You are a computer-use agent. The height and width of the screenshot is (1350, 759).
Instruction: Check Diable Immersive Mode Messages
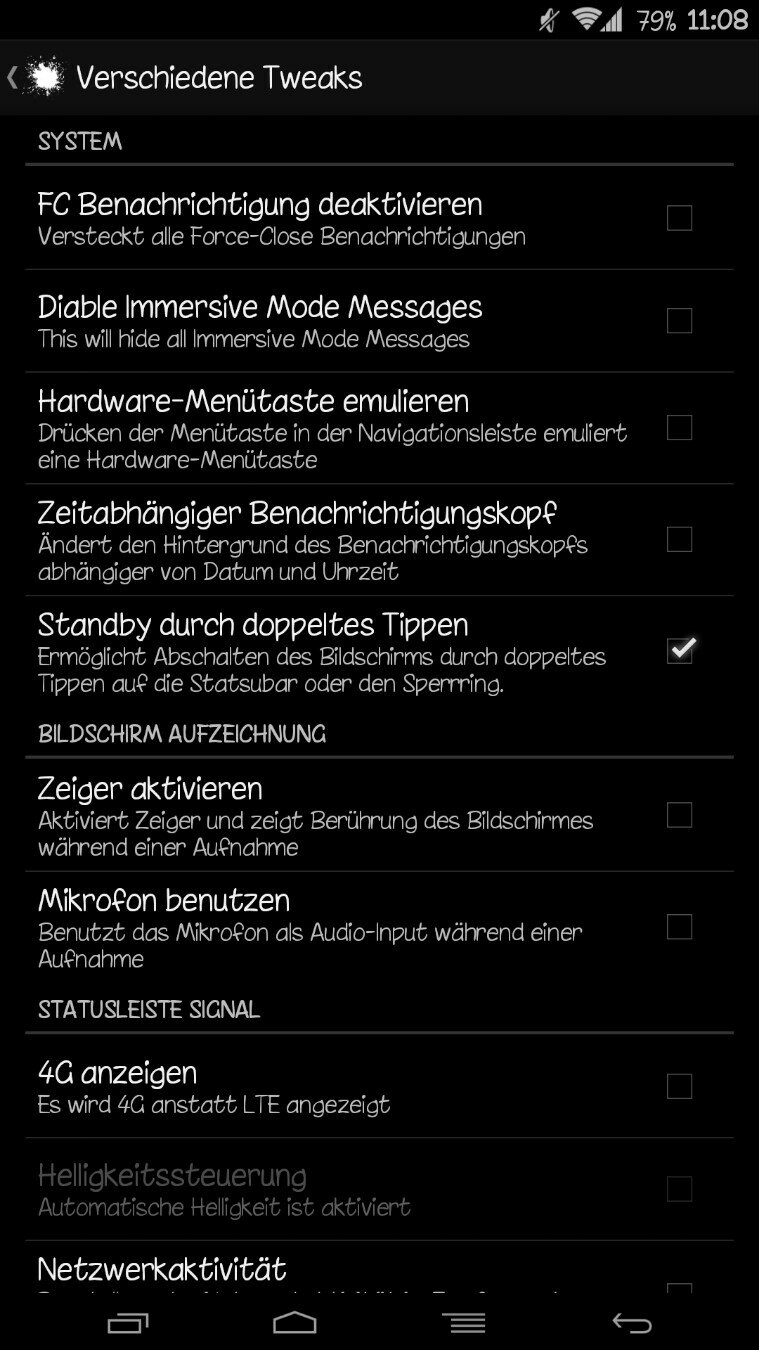click(679, 321)
